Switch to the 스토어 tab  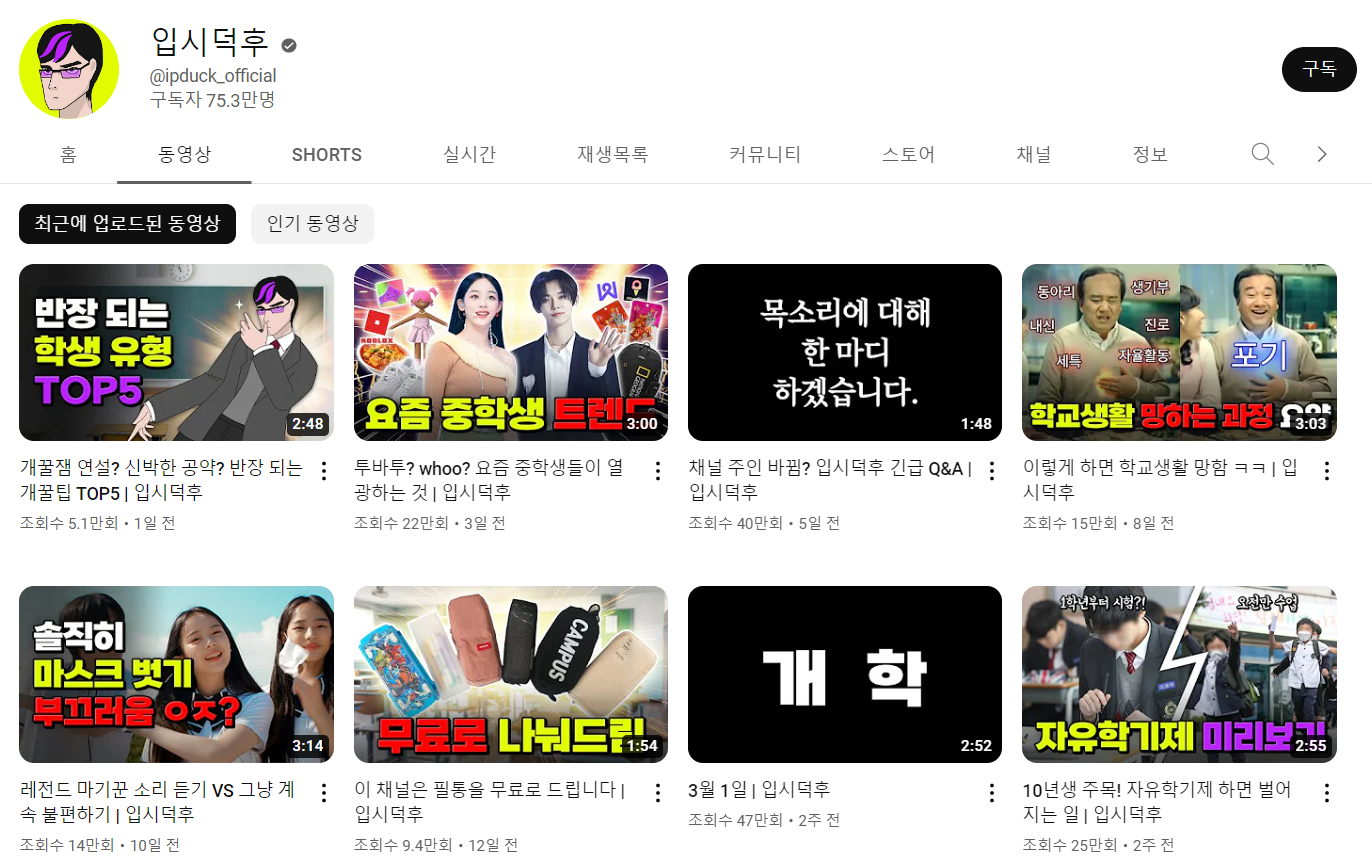click(x=908, y=155)
